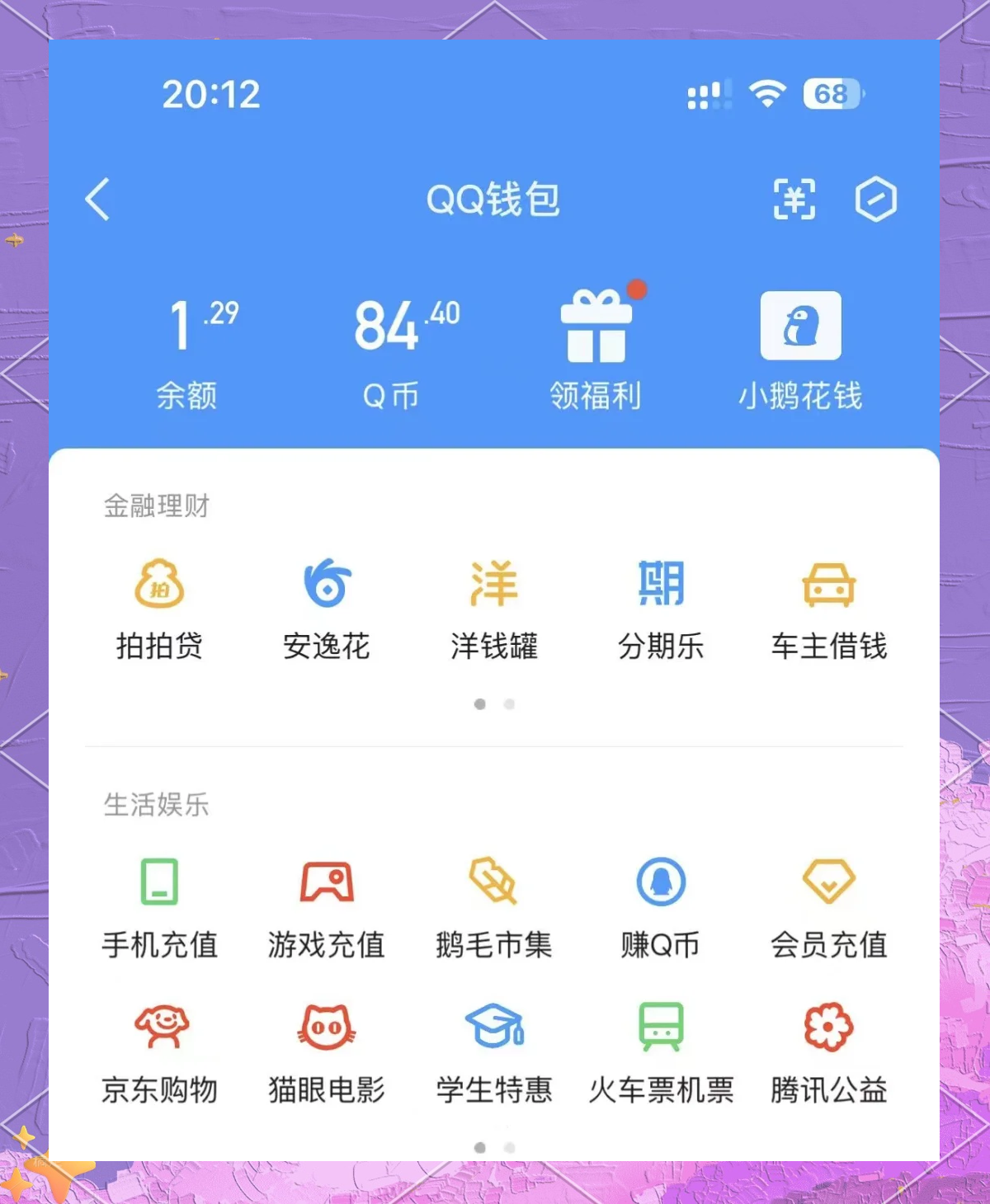Screen dimensions: 990x1204
Task: Open the QR scan payment code
Action: [x=794, y=200]
